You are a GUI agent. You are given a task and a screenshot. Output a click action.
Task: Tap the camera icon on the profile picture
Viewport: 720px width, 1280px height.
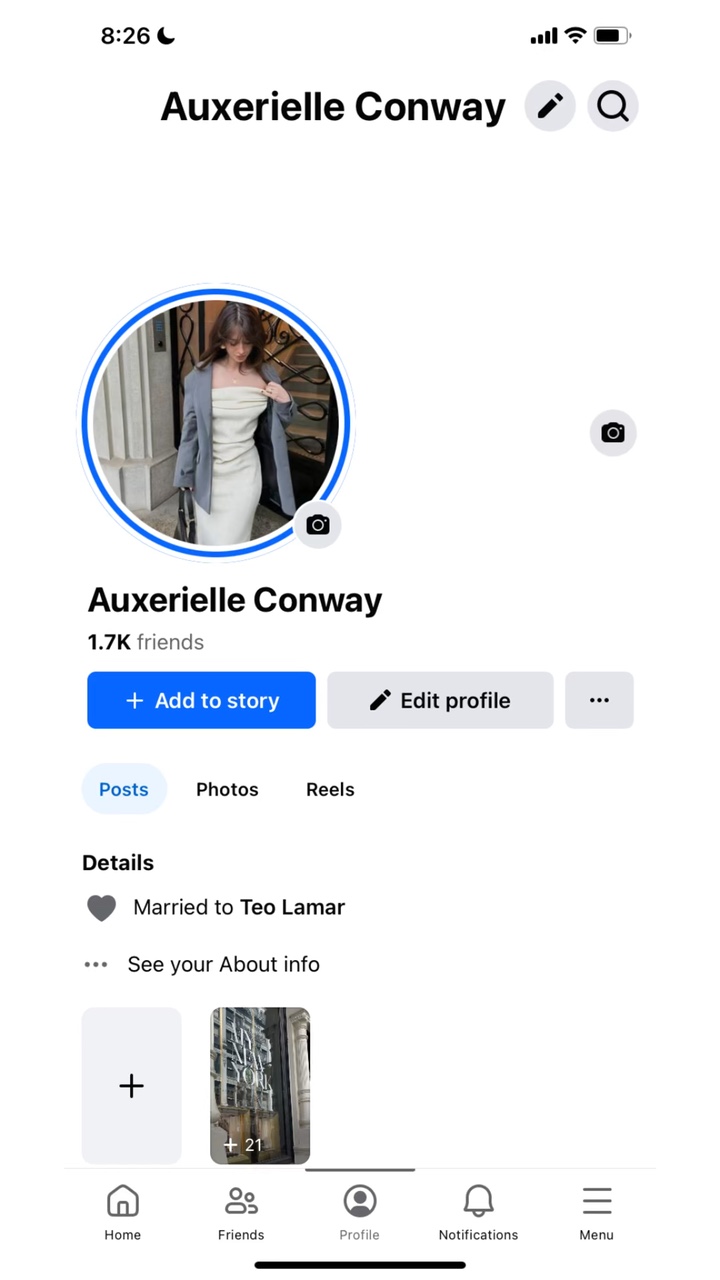[x=317, y=524]
